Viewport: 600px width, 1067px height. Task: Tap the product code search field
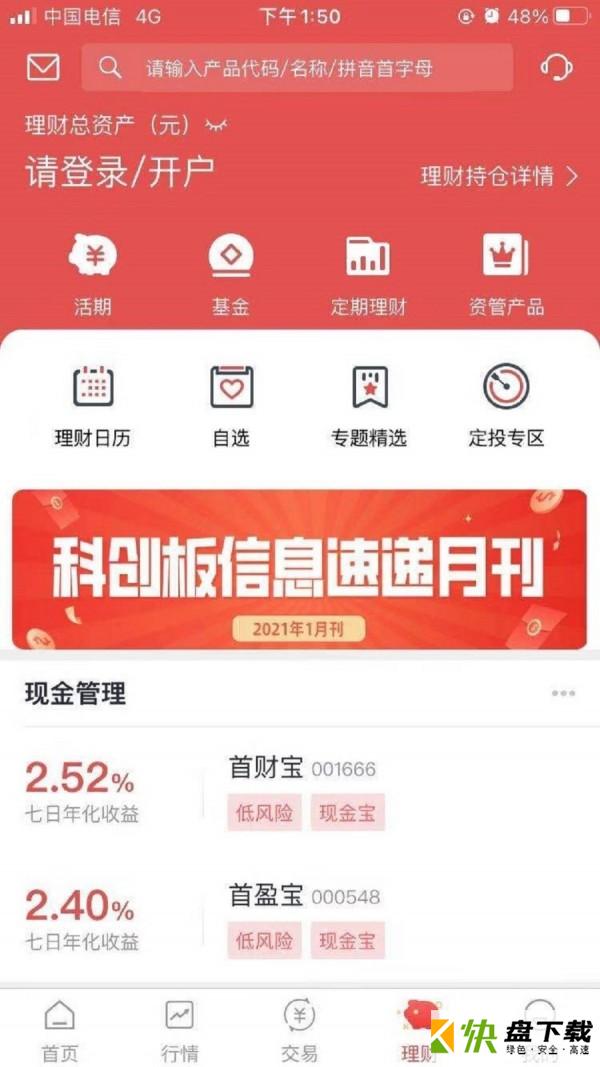[300, 68]
